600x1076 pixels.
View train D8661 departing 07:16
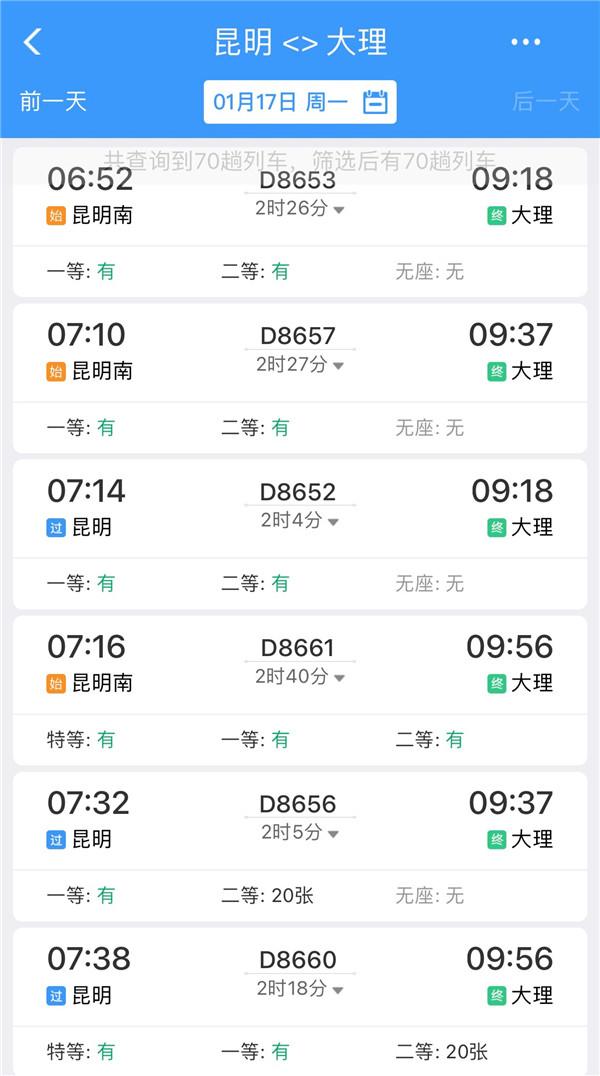coord(300,690)
